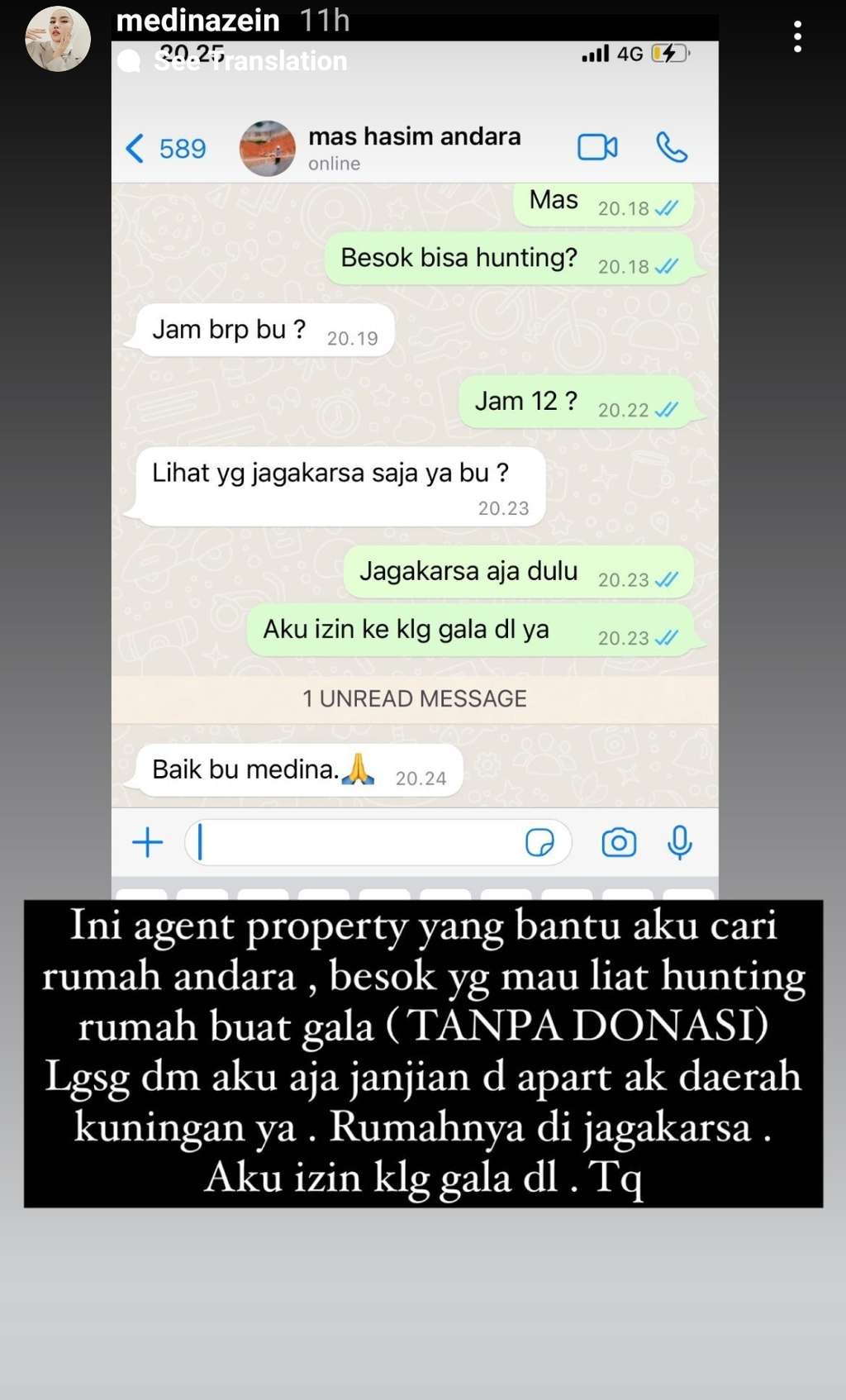Screen dimensions: 846x1400
Task: Tap See Translation for story
Action: point(250,61)
